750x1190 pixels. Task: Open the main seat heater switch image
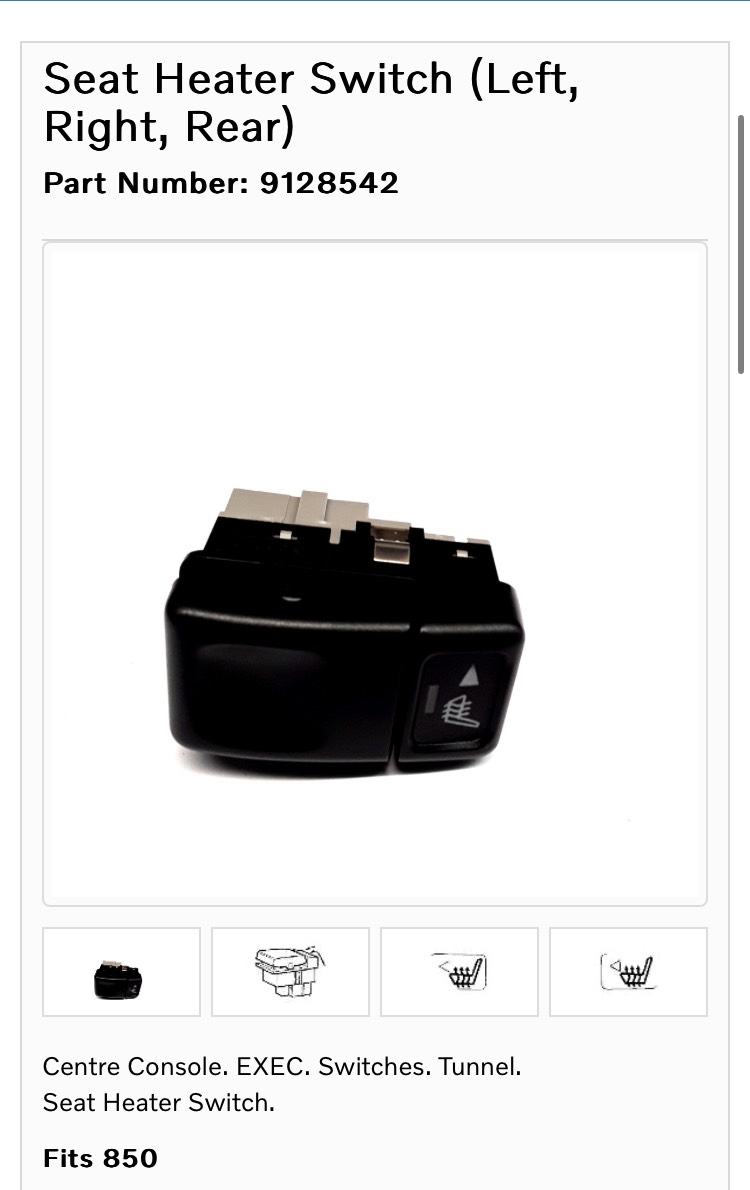click(x=375, y=574)
